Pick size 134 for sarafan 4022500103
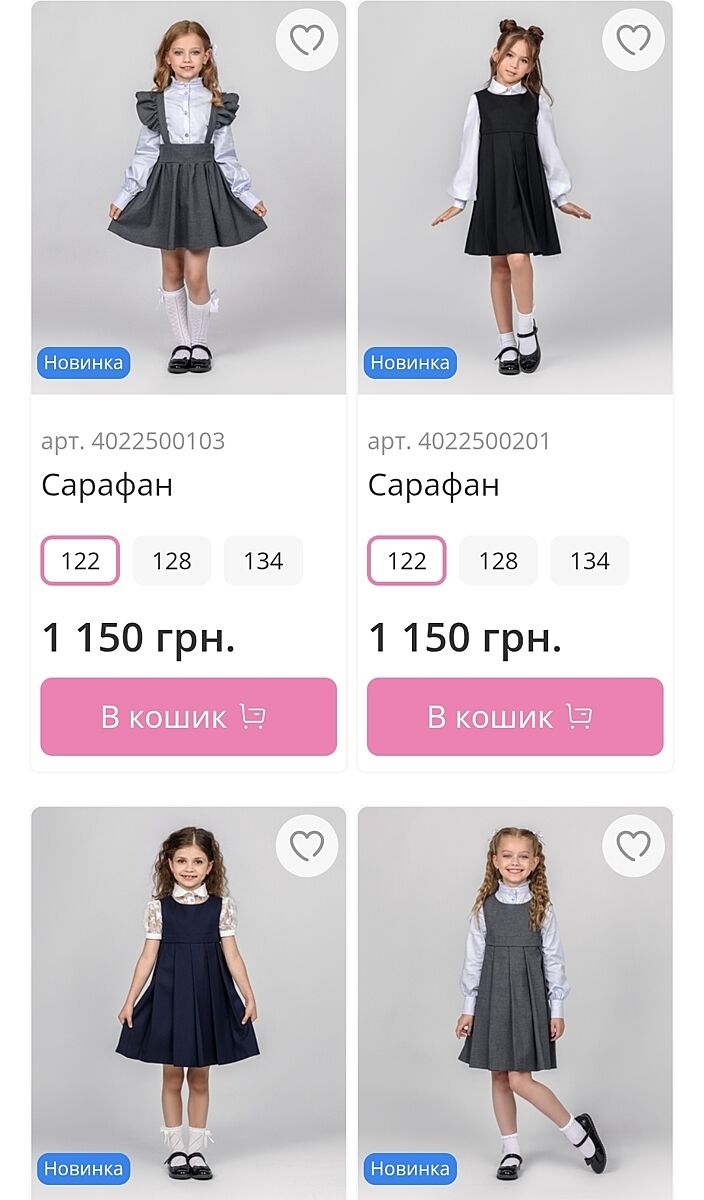 pos(263,561)
